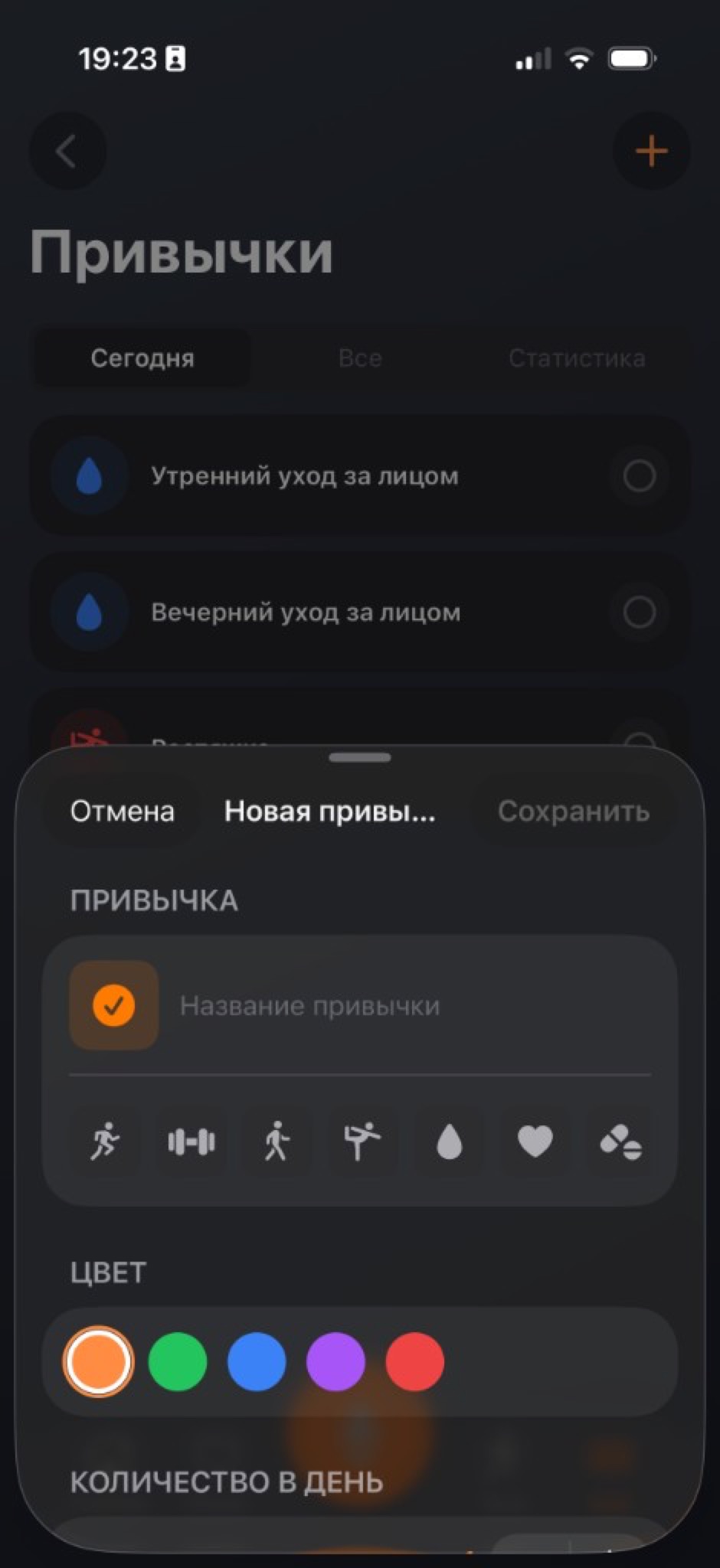This screenshot has width=720, height=1568.
Task: Select the orange color swatch
Action: tap(99, 1361)
